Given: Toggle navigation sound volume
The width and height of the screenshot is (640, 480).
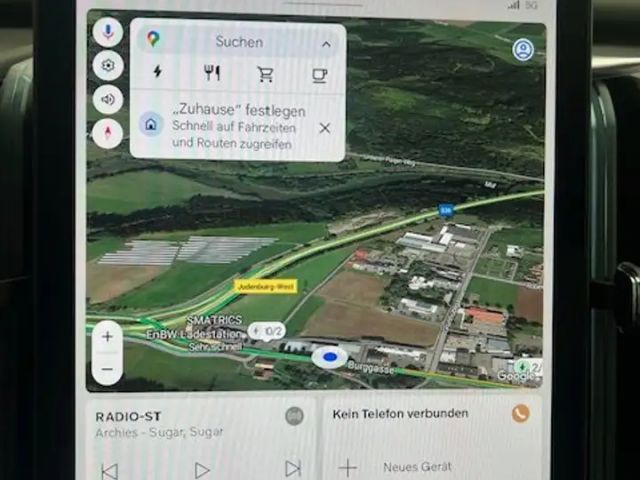Looking at the screenshot, I should click(x=108, y=100).
